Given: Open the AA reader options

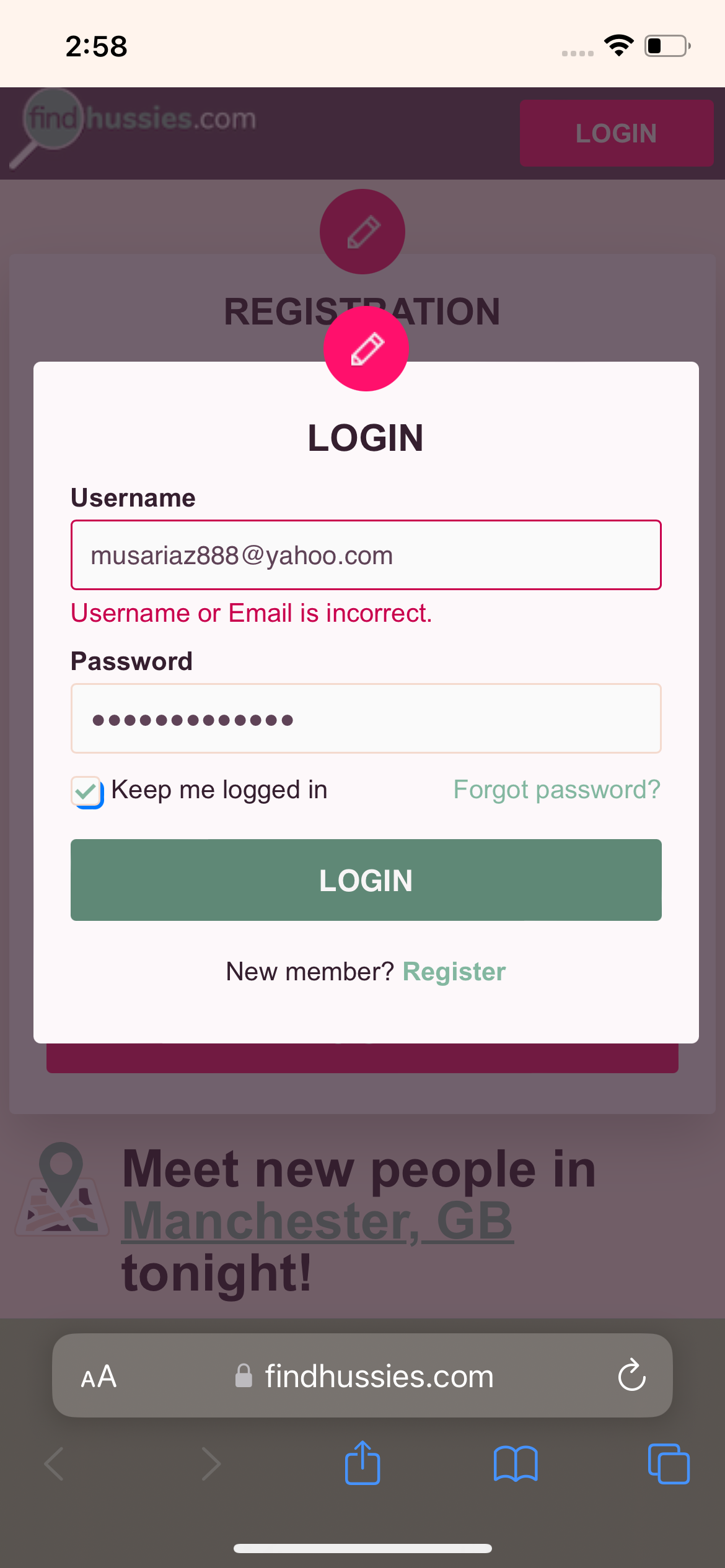Looking at the screenshot, I should point(99,1376).
